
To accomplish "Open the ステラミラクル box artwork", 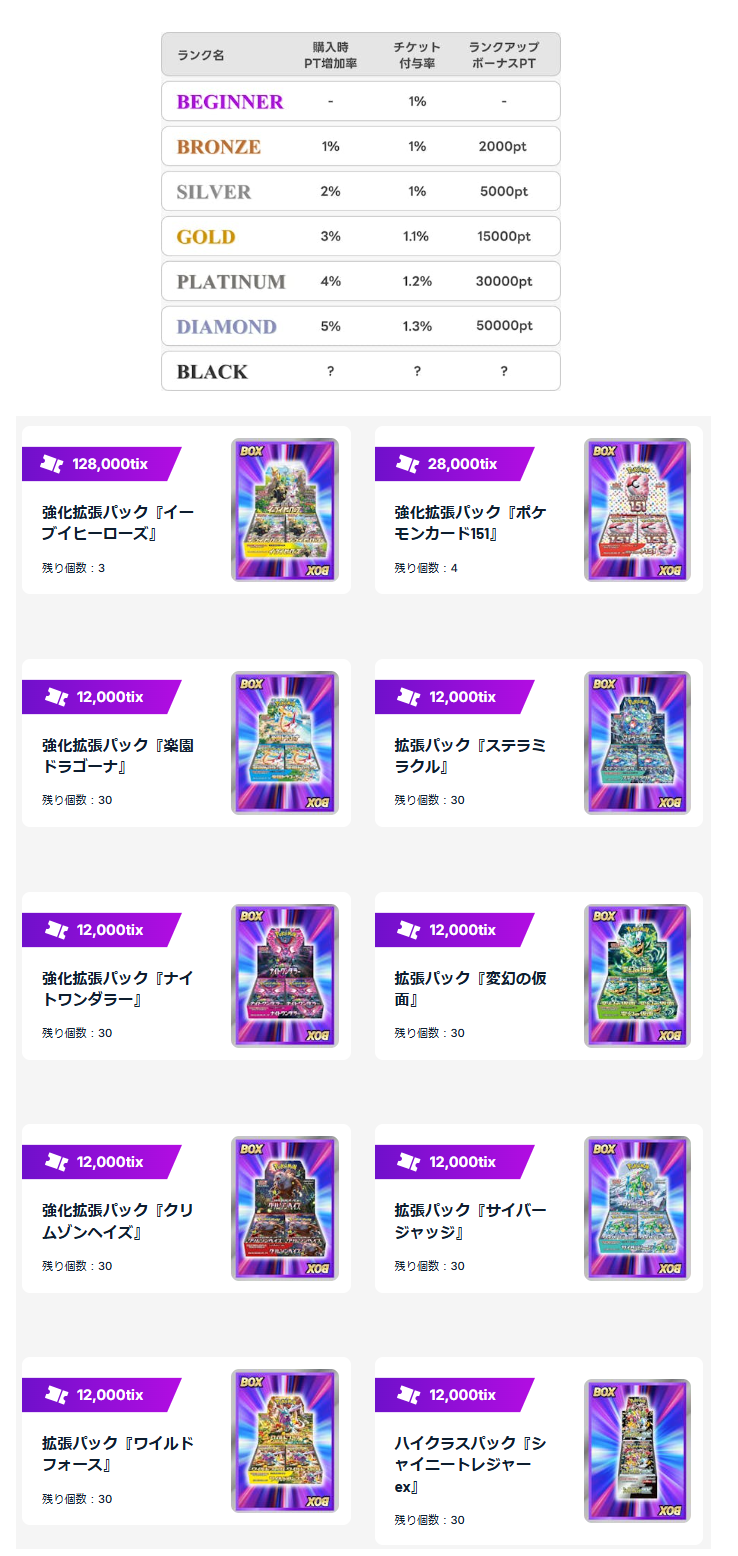I will (637, 742).
